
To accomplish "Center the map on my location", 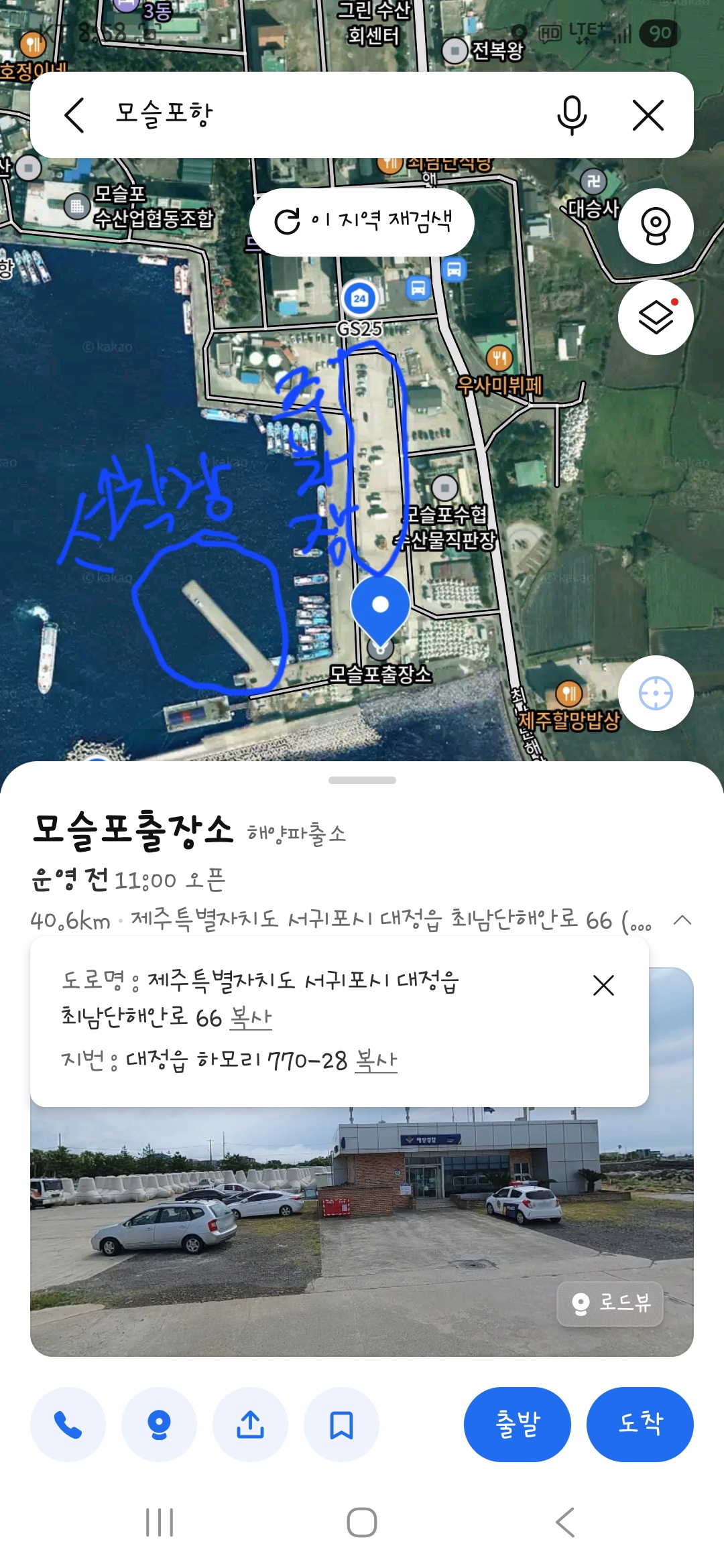I will (x=655, y=693).
